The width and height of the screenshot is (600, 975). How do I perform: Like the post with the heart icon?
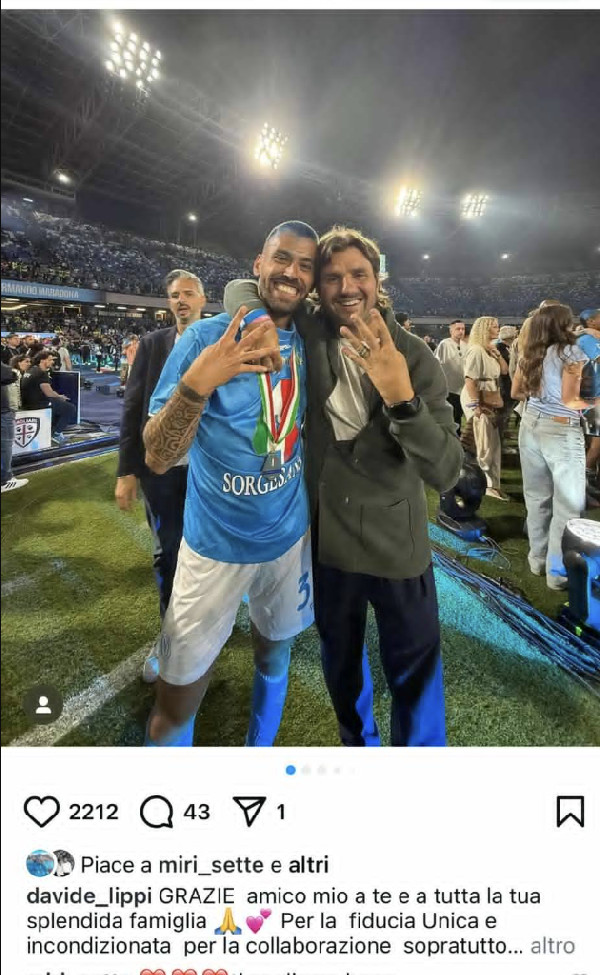pos(41,811)
